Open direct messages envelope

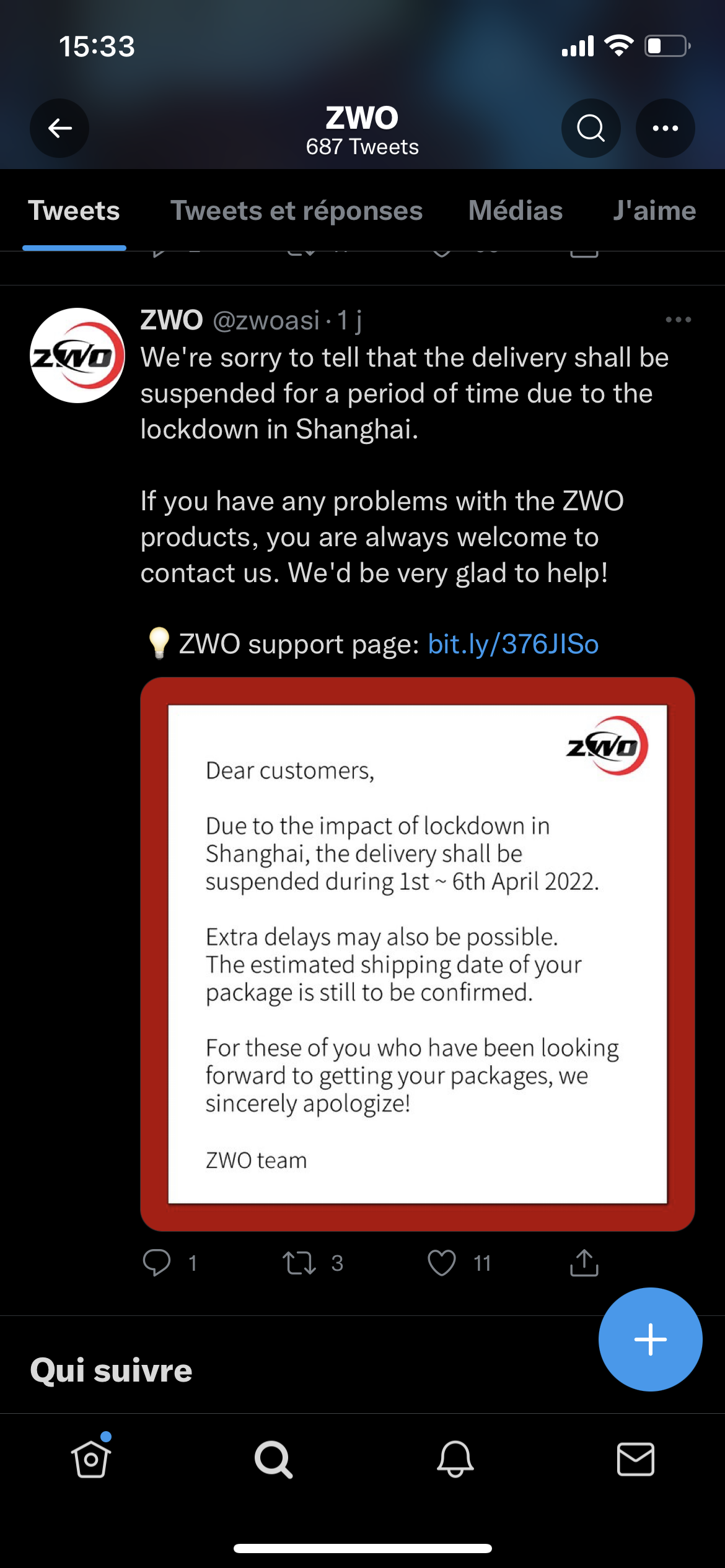[636, 1459]
